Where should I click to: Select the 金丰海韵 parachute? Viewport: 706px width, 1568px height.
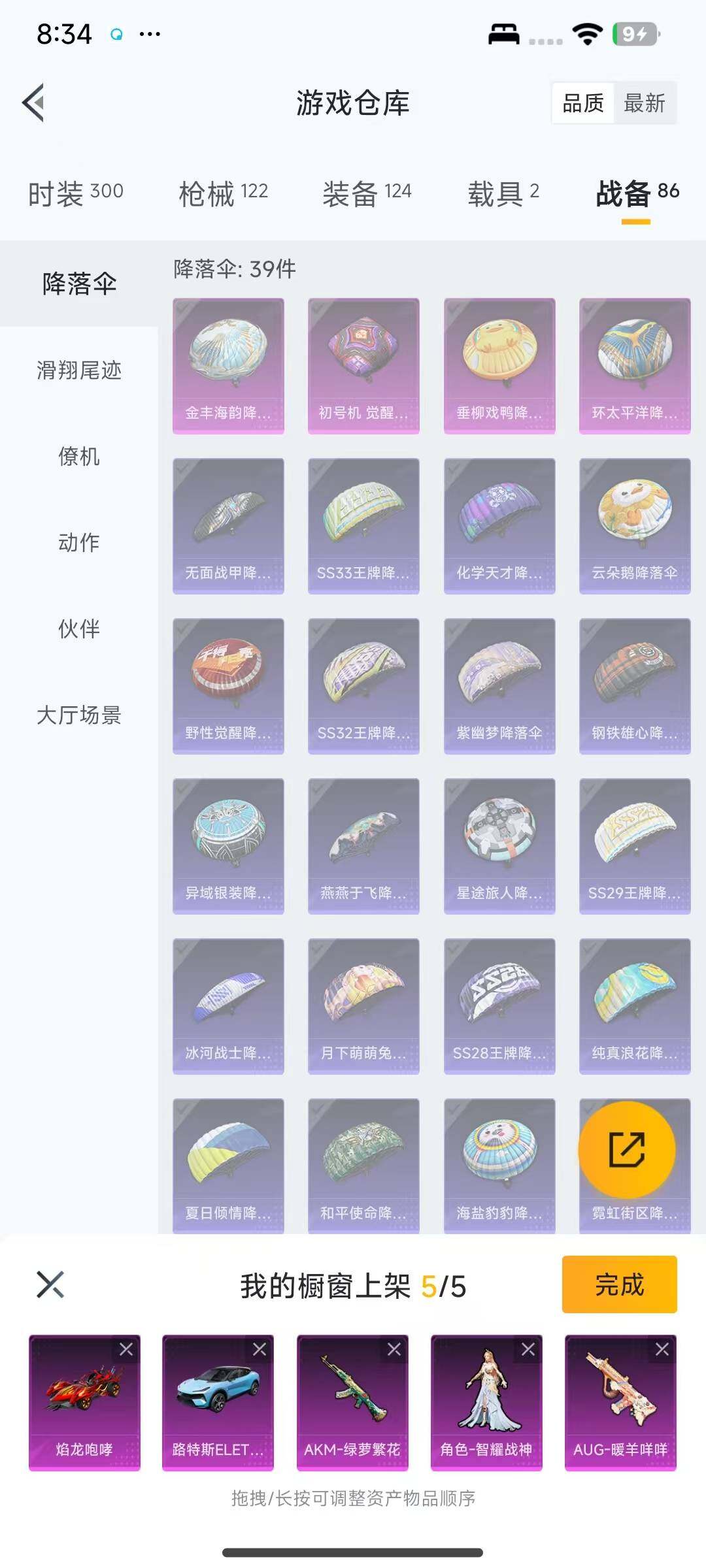click(228, 365)
